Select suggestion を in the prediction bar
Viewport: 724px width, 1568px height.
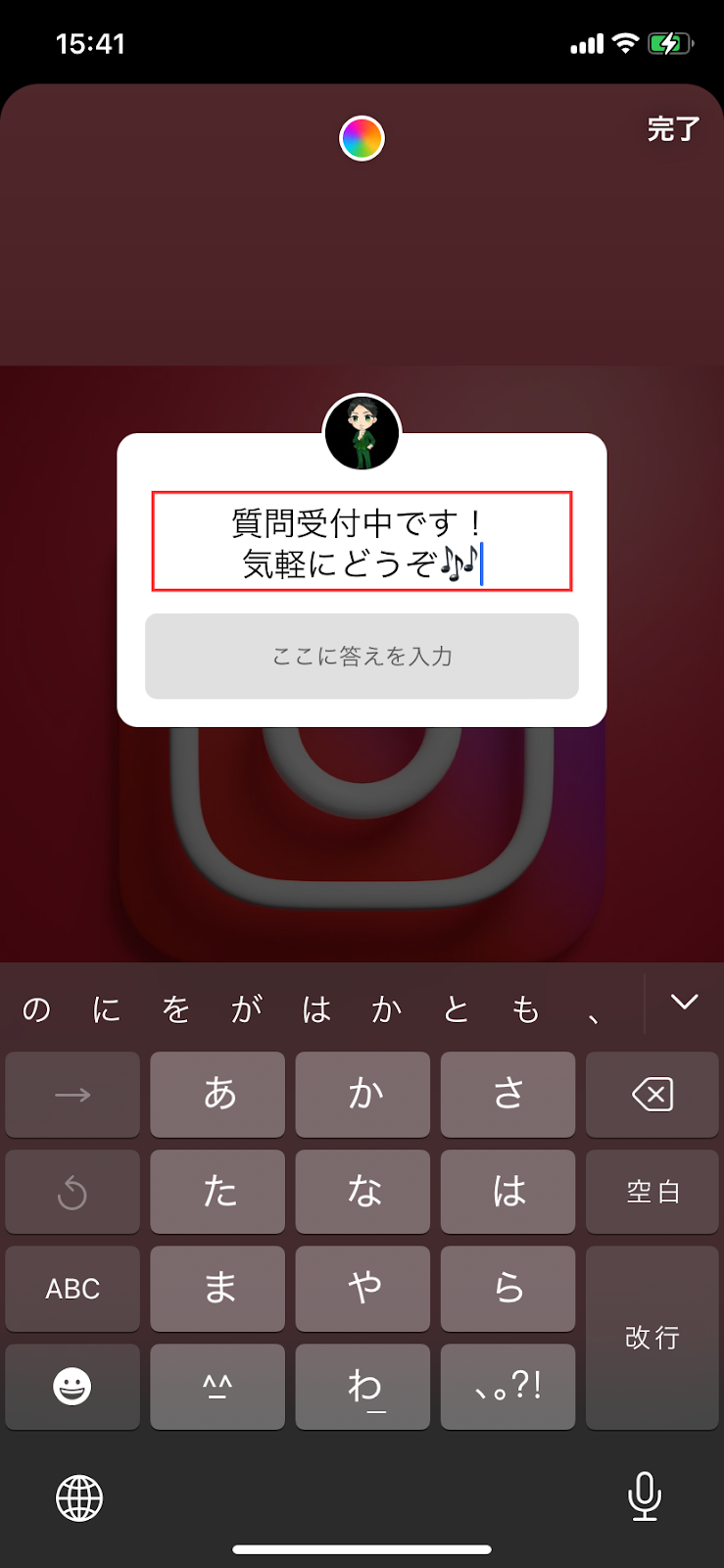coord(176,1008)
